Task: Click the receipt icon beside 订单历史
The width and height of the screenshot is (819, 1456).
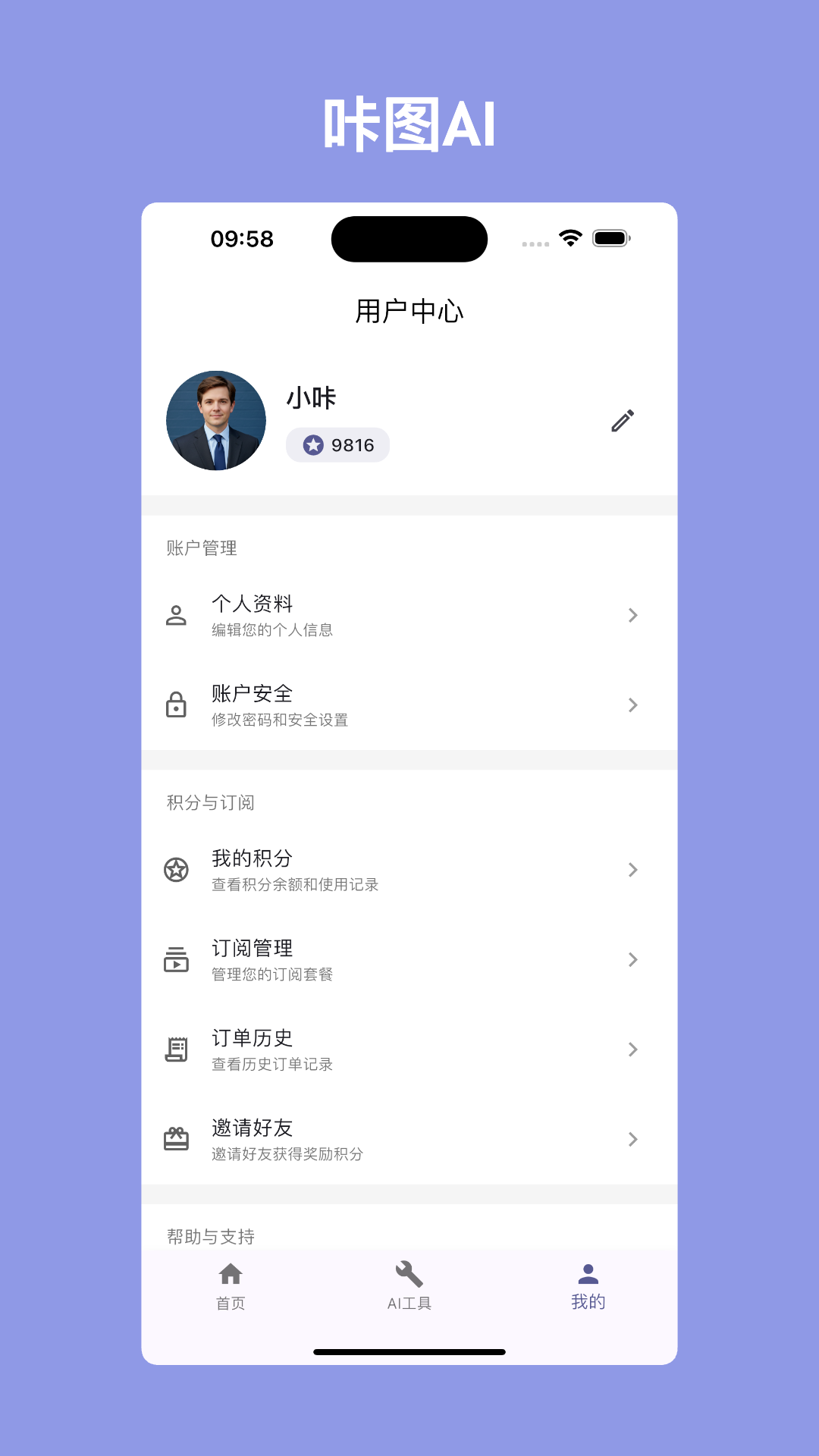Action: 176,1050
